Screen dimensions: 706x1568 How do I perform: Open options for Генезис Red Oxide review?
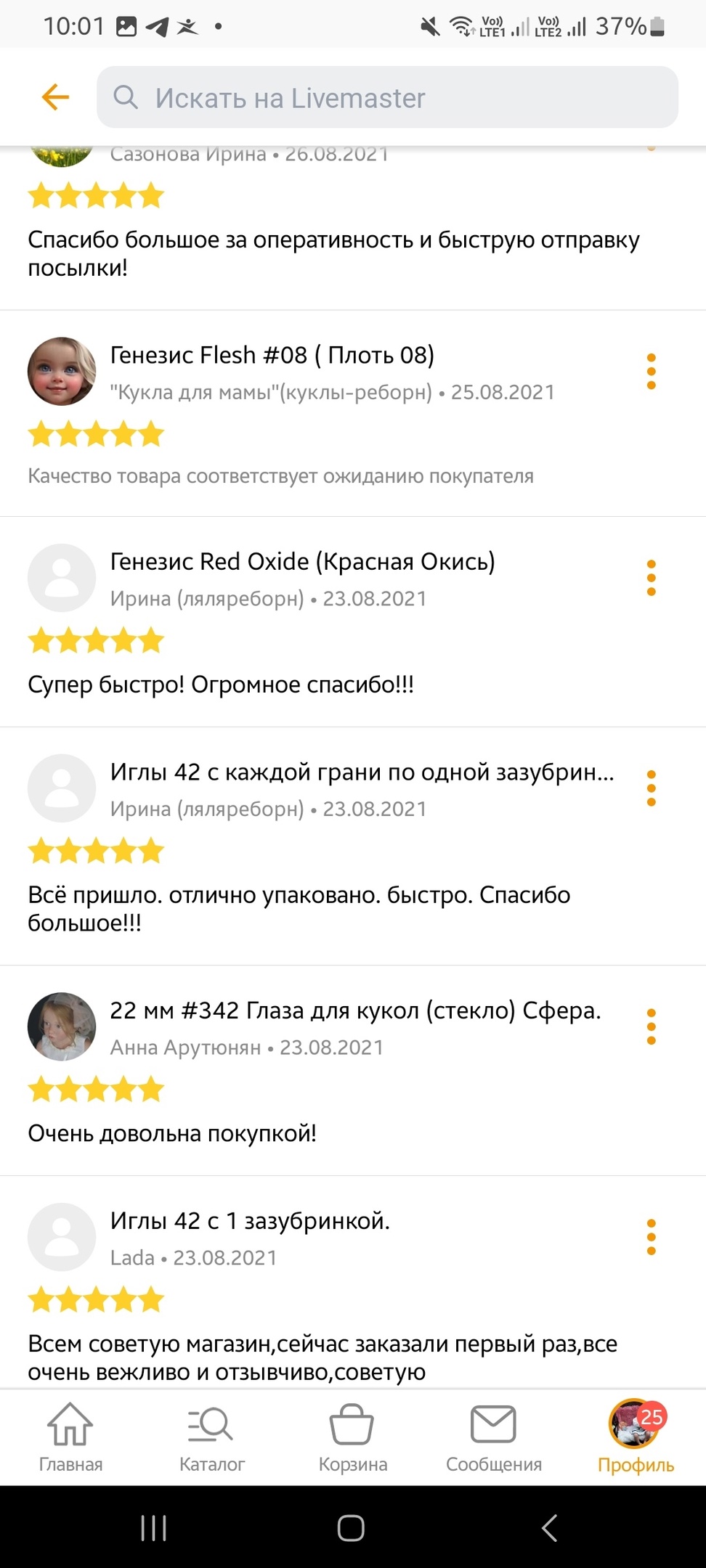[x=651, y=578]
